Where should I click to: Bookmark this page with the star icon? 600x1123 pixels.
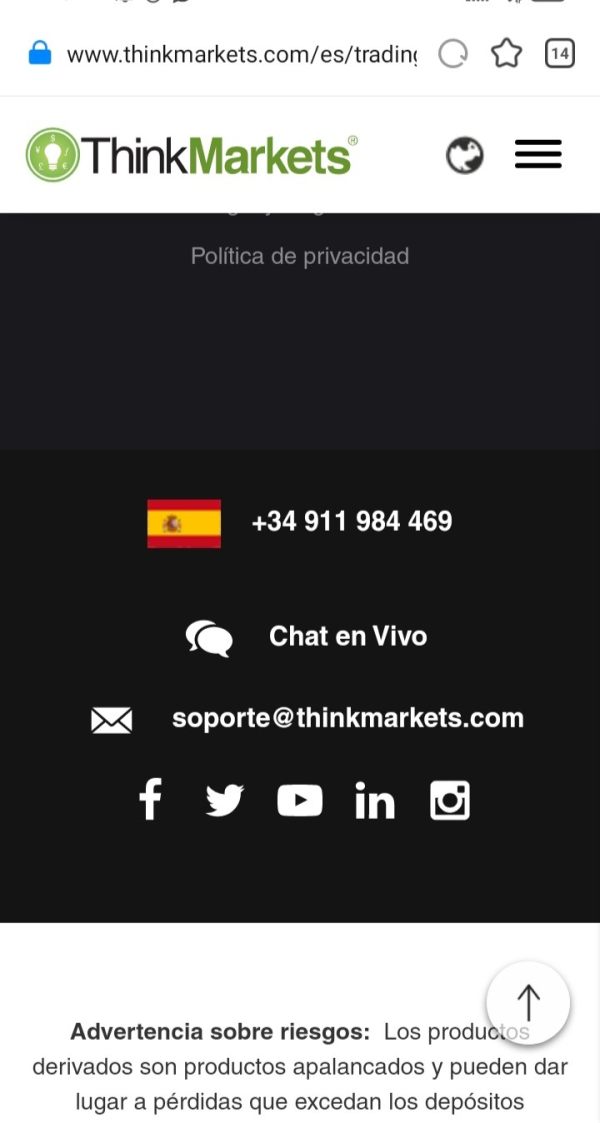[x=507, y=54]
